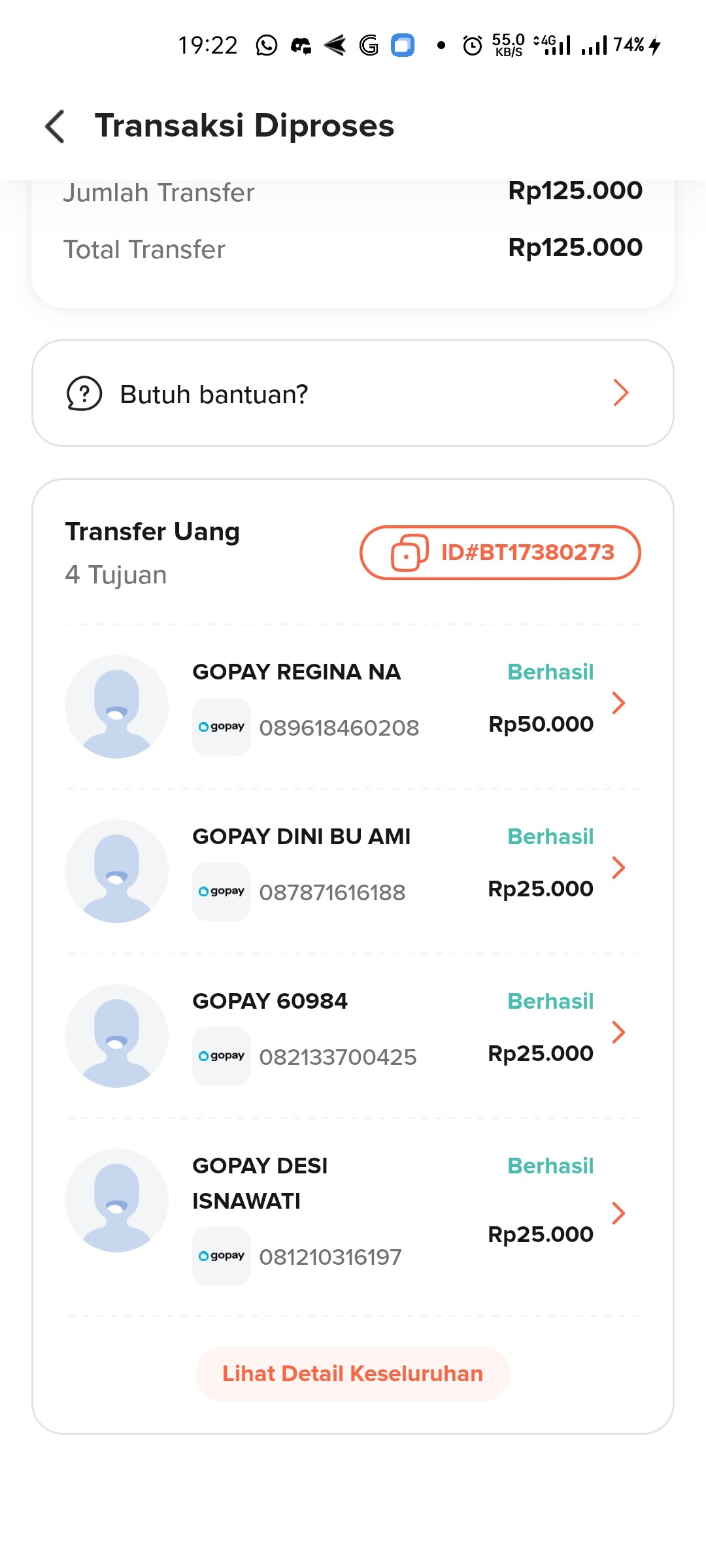Copy transaction ID BT17380273

(x=500, y=553)
